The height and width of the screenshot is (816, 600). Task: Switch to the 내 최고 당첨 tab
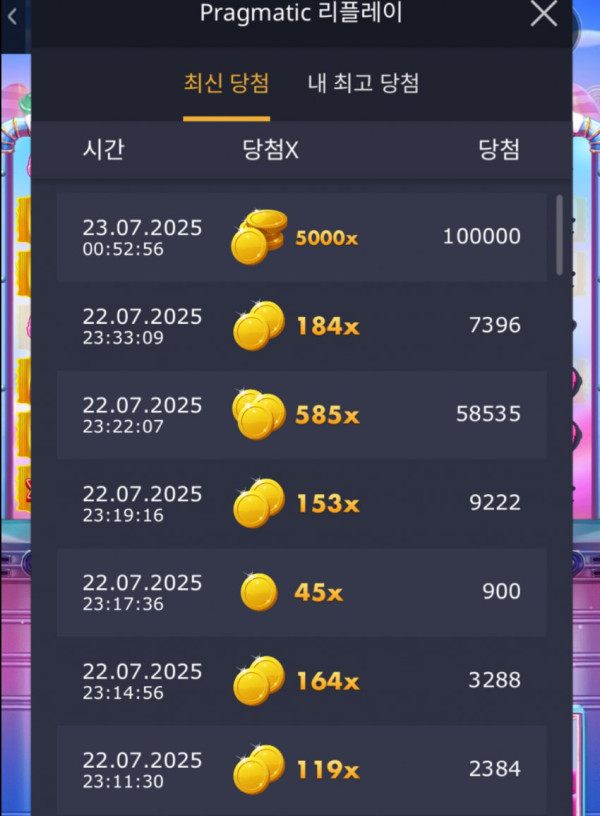pos(362,83)
